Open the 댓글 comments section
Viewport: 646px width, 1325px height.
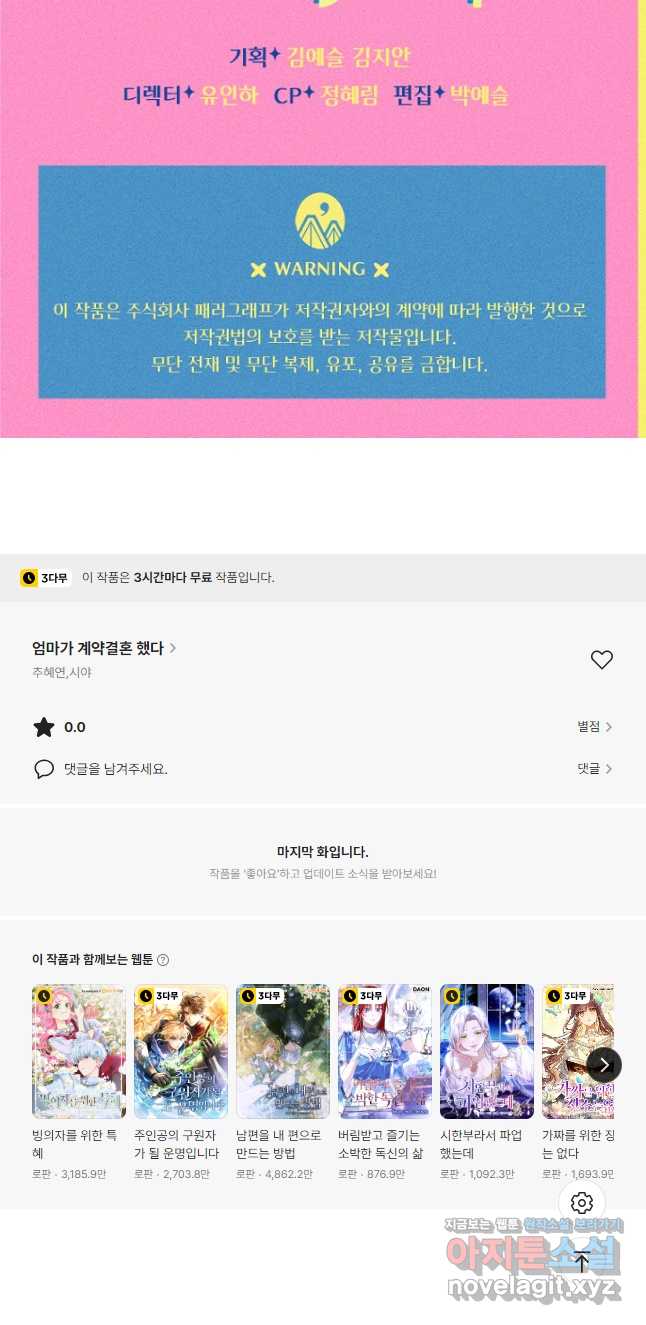point(594,769)
